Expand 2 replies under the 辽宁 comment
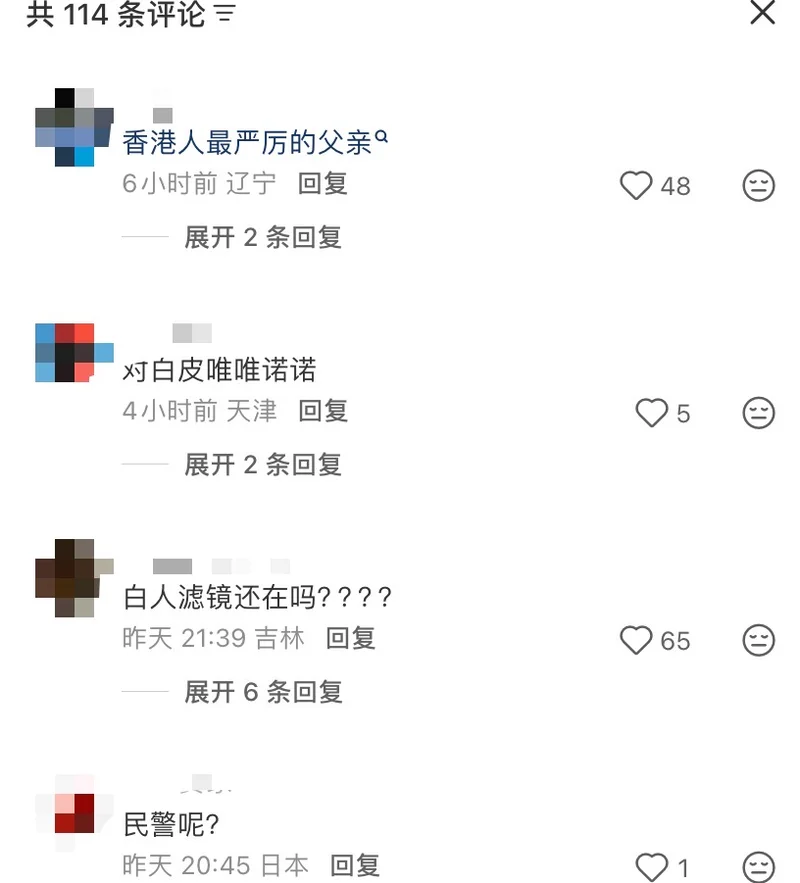800x883 pixels. (x=262, y=237)
